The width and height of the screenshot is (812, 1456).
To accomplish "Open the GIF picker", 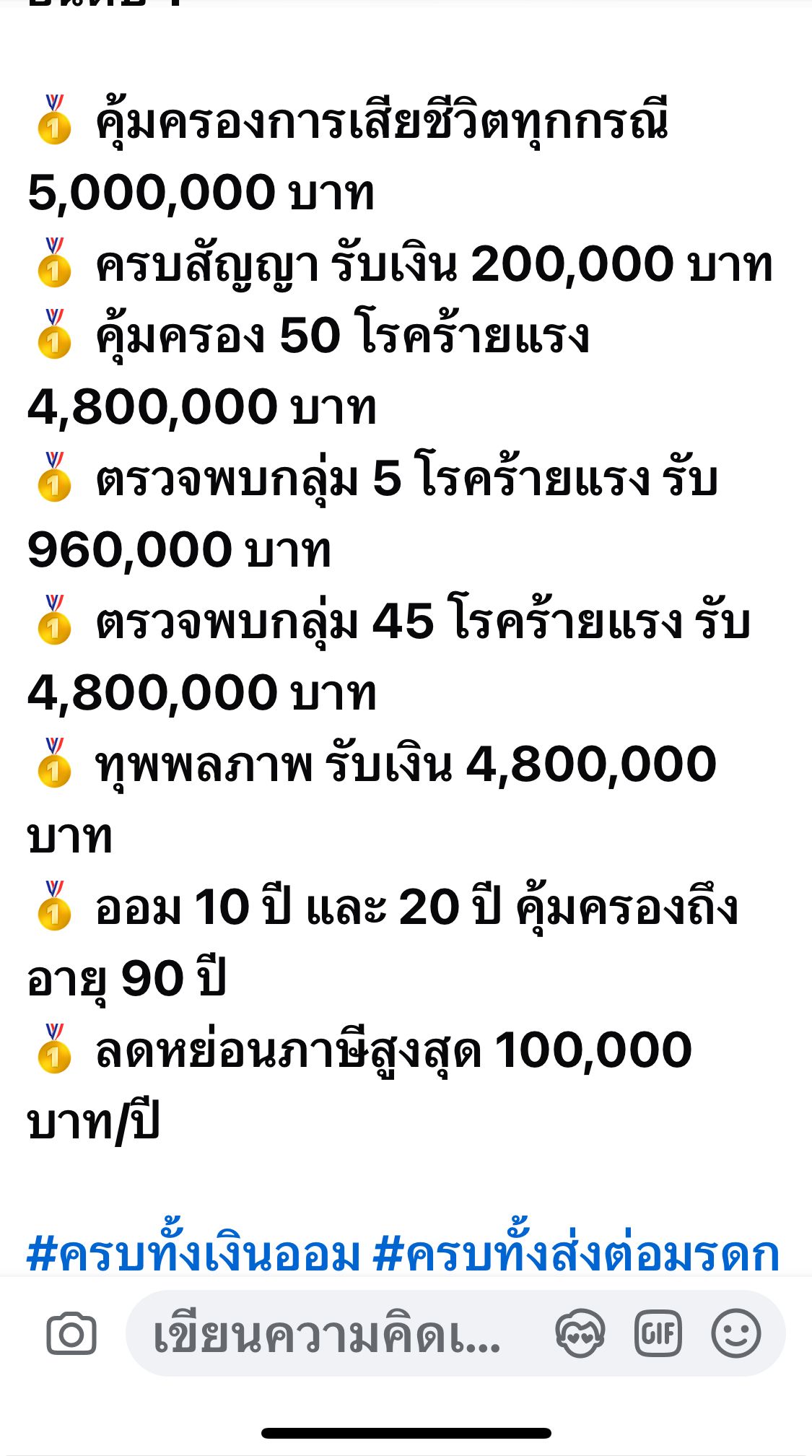I will point(658,1333).
